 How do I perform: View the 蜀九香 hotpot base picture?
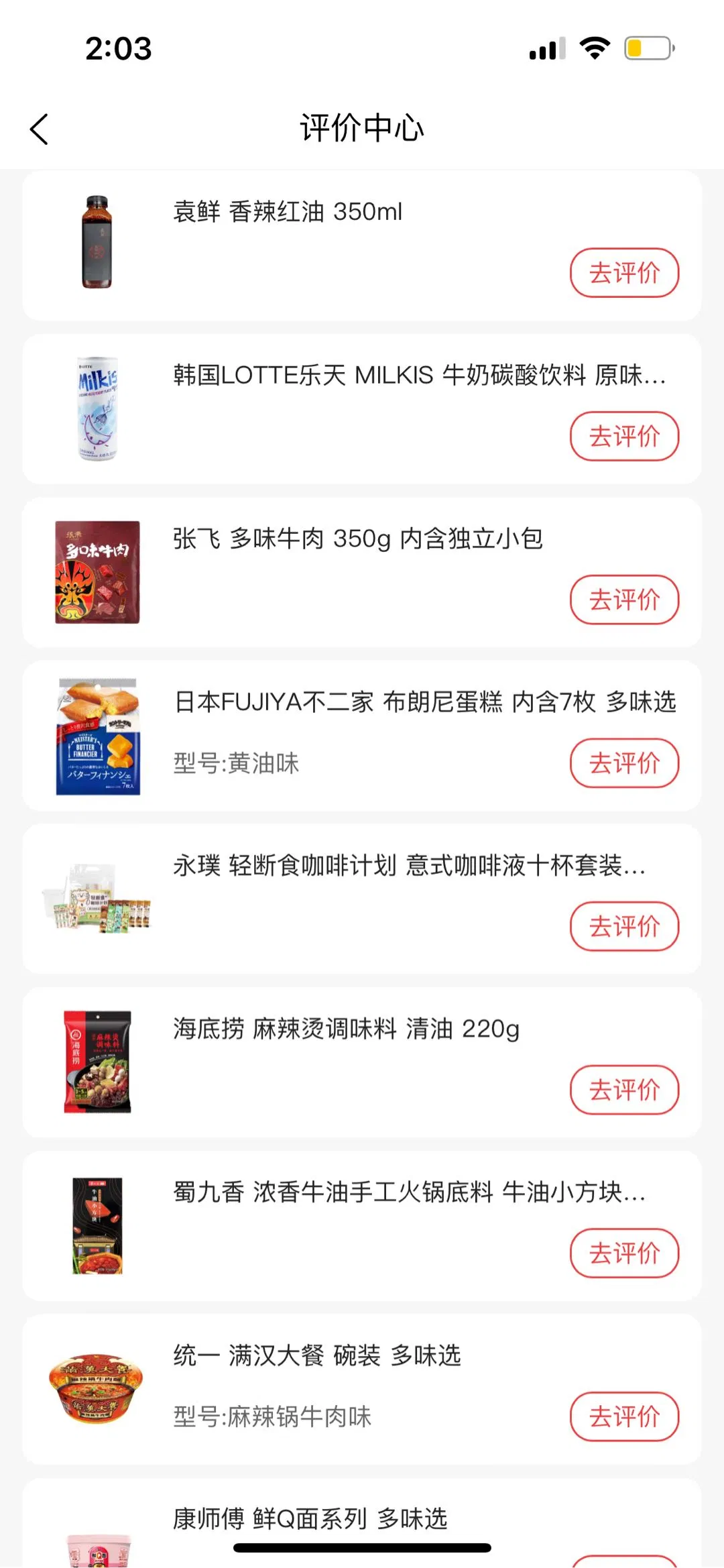[97, 1225]
